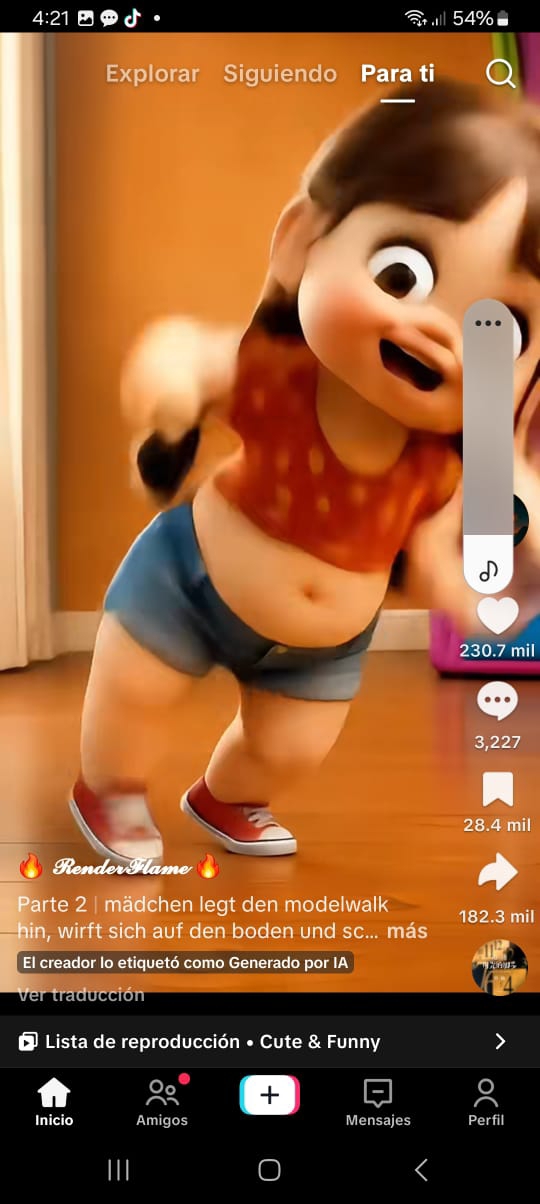This screenshot has width=540, height=1204.
Task: Open the Amigos tab
Action: point(162,1103)
